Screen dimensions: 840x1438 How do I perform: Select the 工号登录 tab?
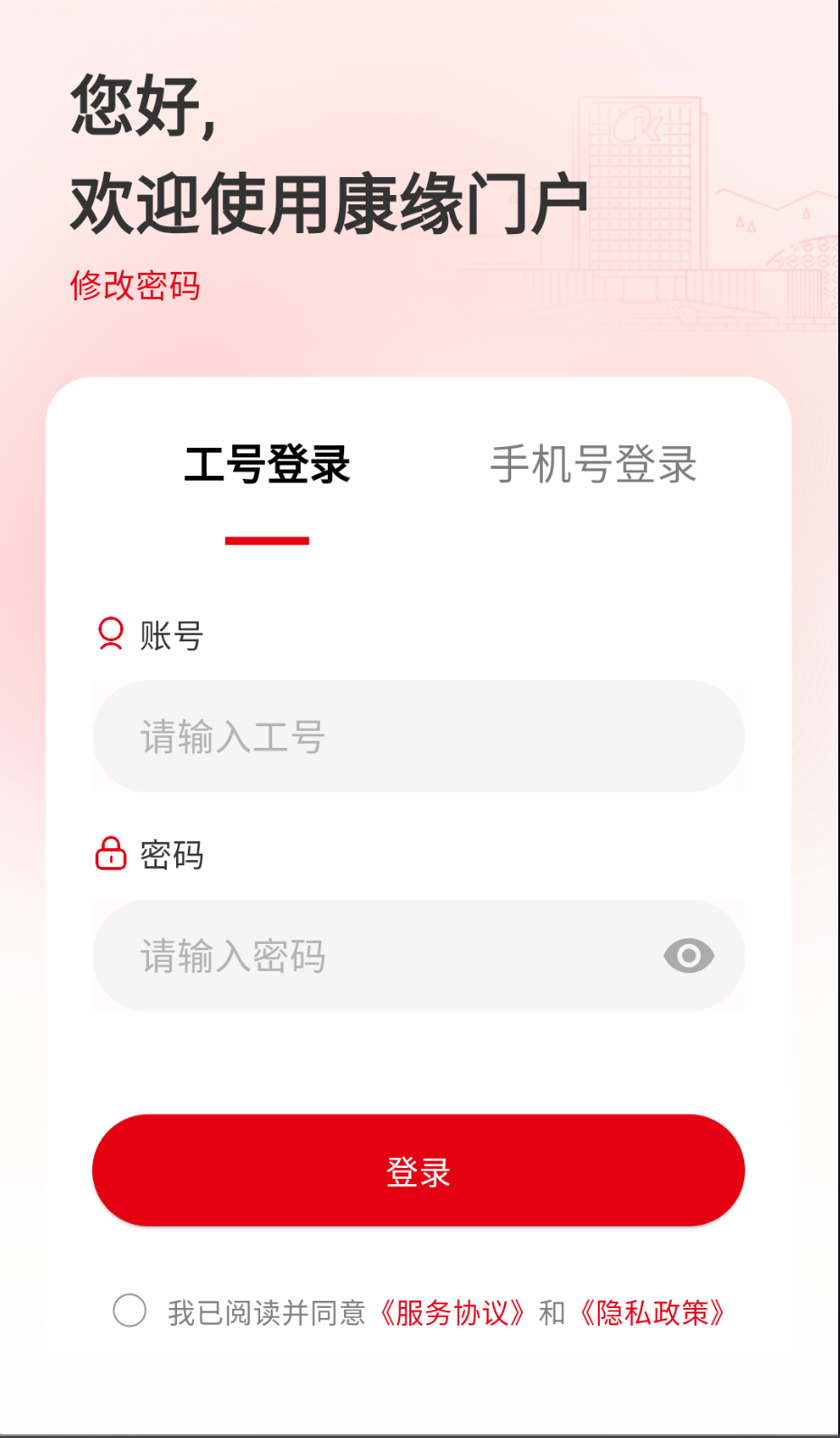coord(268,463)
